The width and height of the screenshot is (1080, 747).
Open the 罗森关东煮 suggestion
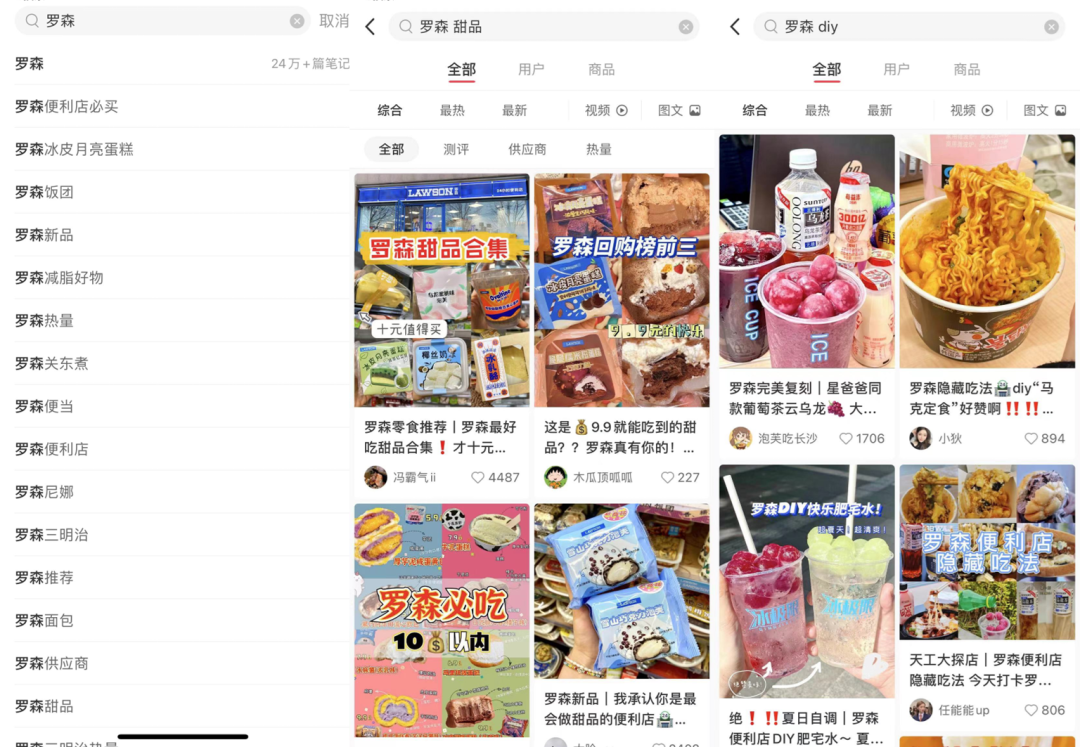tap(52, 364)
